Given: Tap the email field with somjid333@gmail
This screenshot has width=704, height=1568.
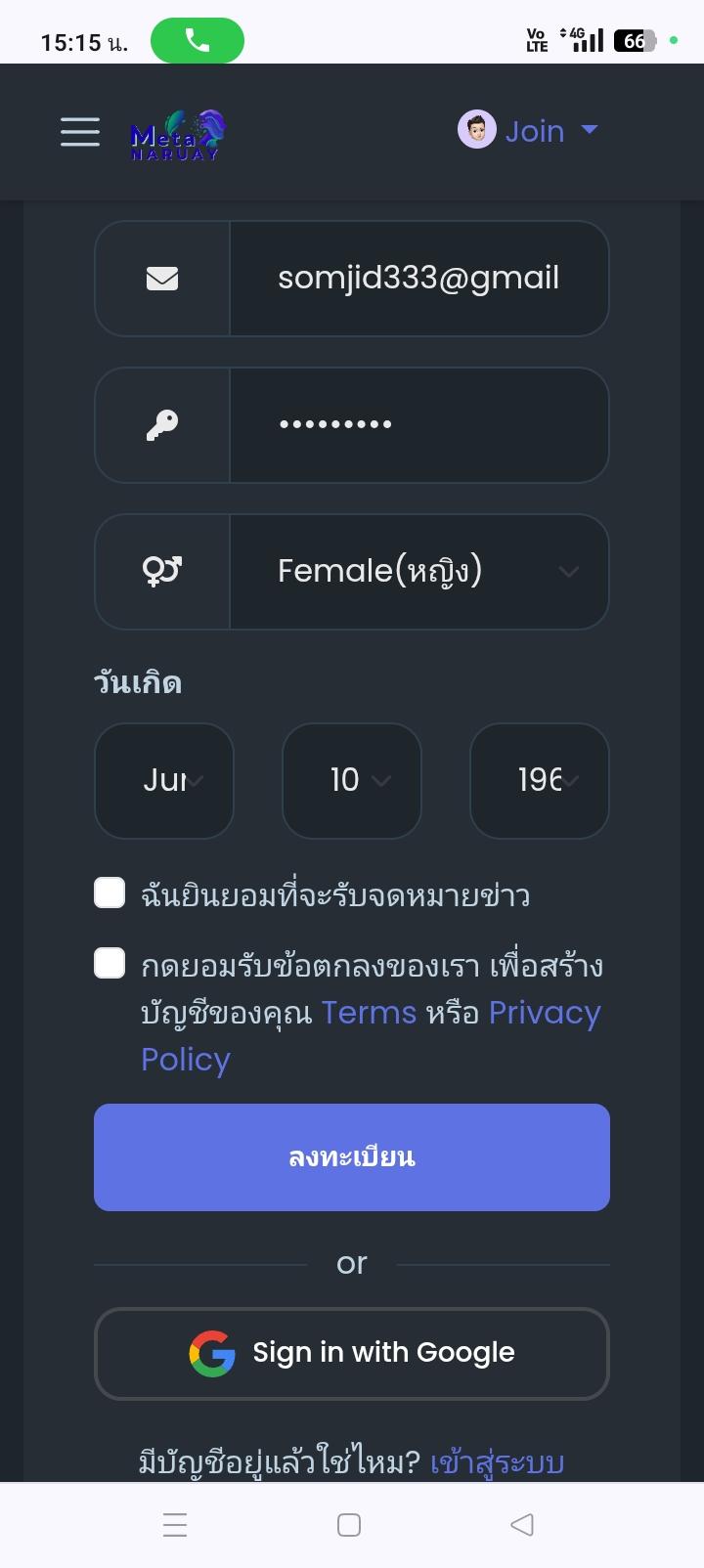Looking at the screenshot, I should [418, 279].
